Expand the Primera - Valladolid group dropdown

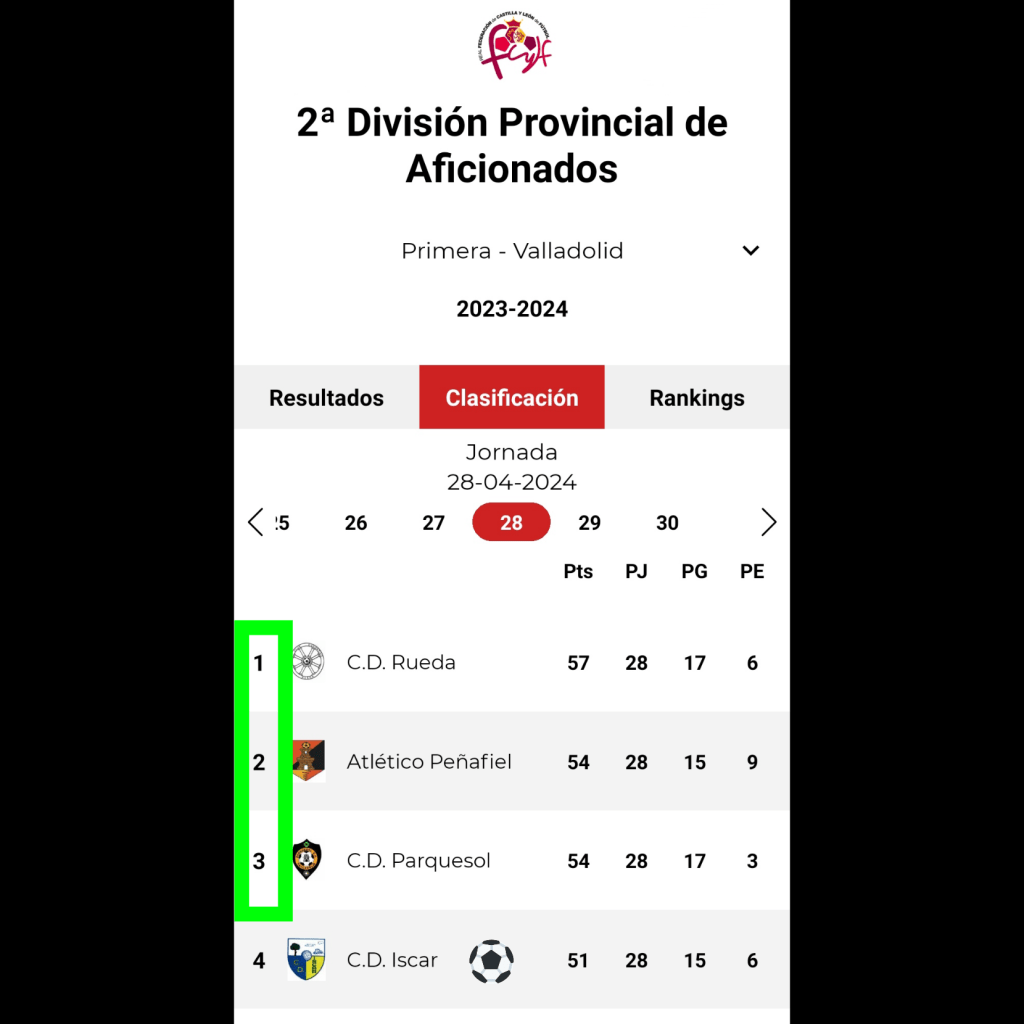point(751,251)
